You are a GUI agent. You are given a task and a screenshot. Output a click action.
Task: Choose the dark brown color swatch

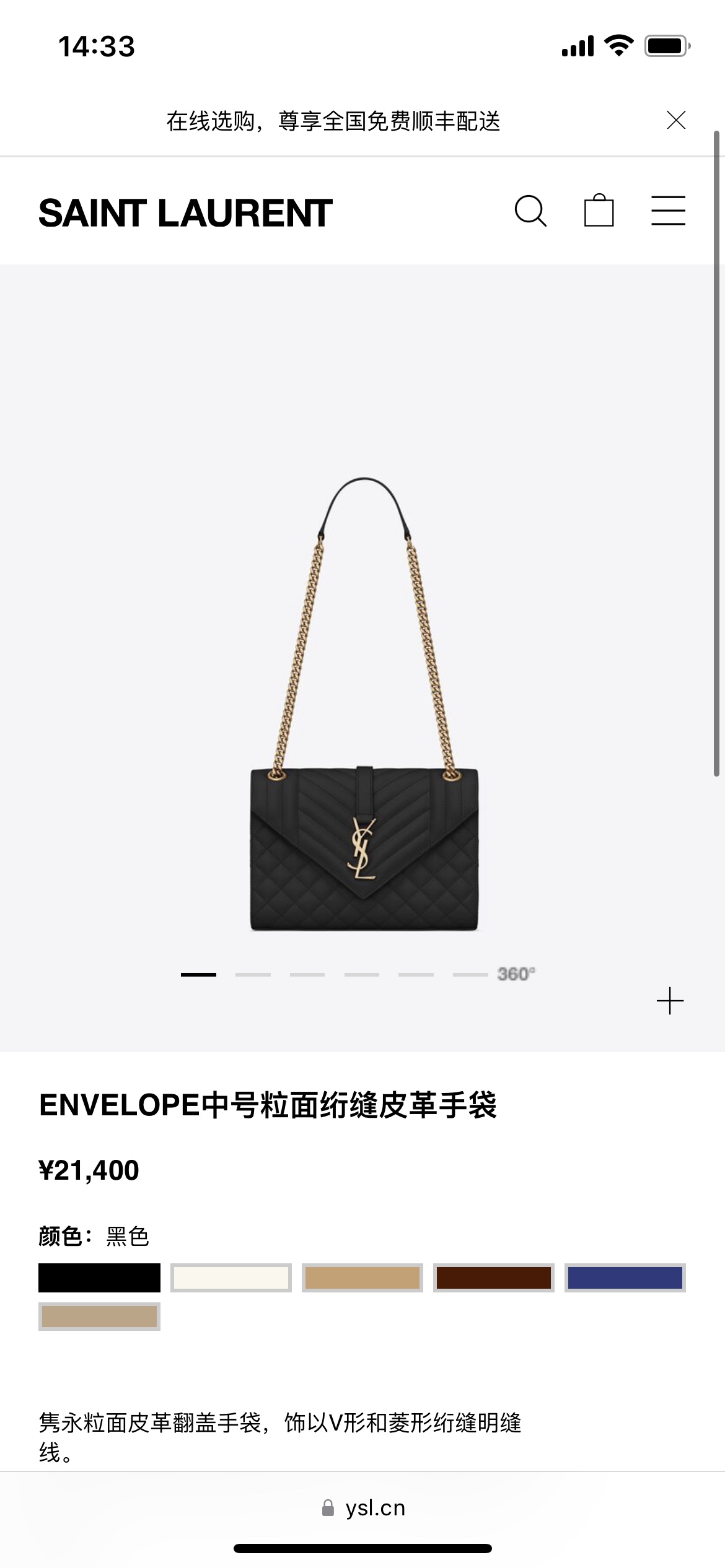(493, 1278)
